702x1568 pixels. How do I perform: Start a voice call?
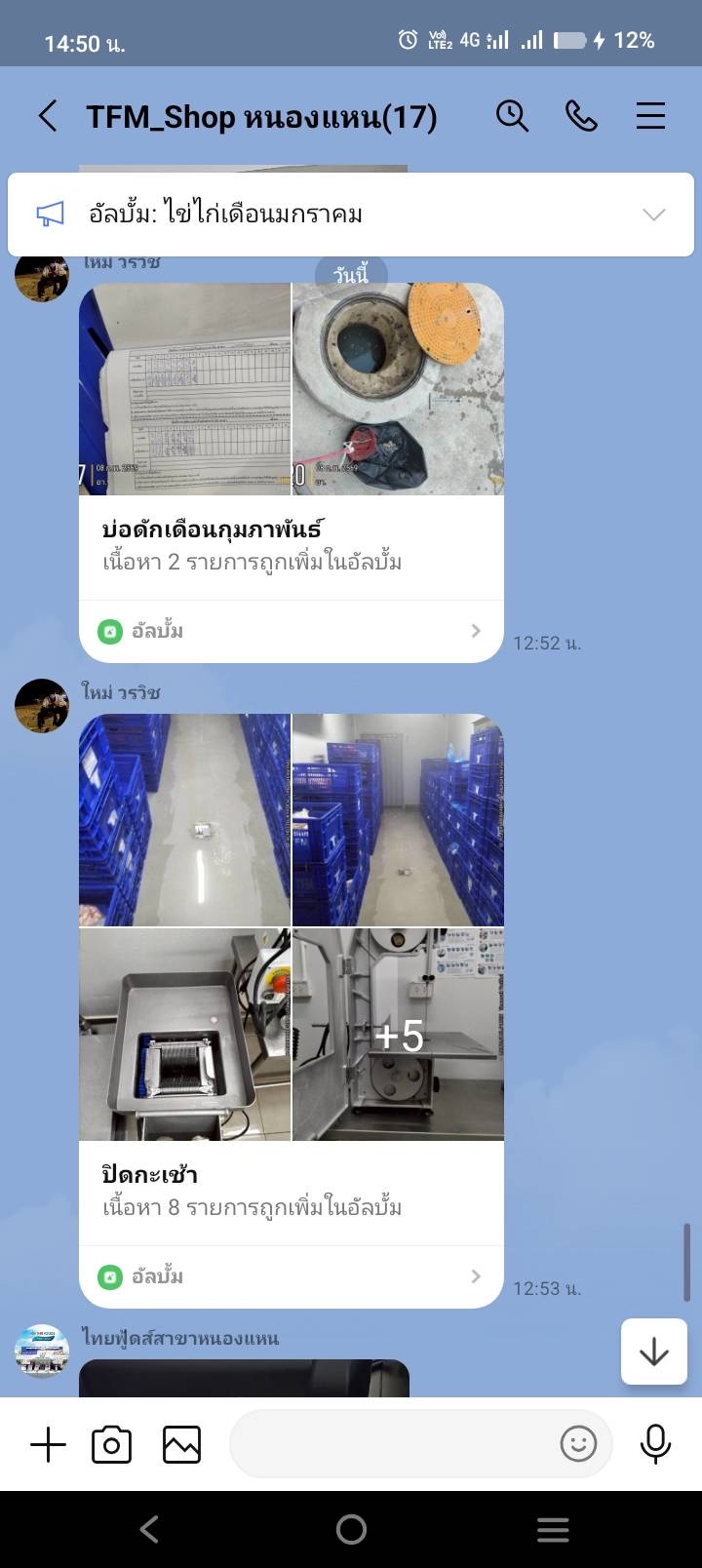pyautogui.click(x=581, y=116)
